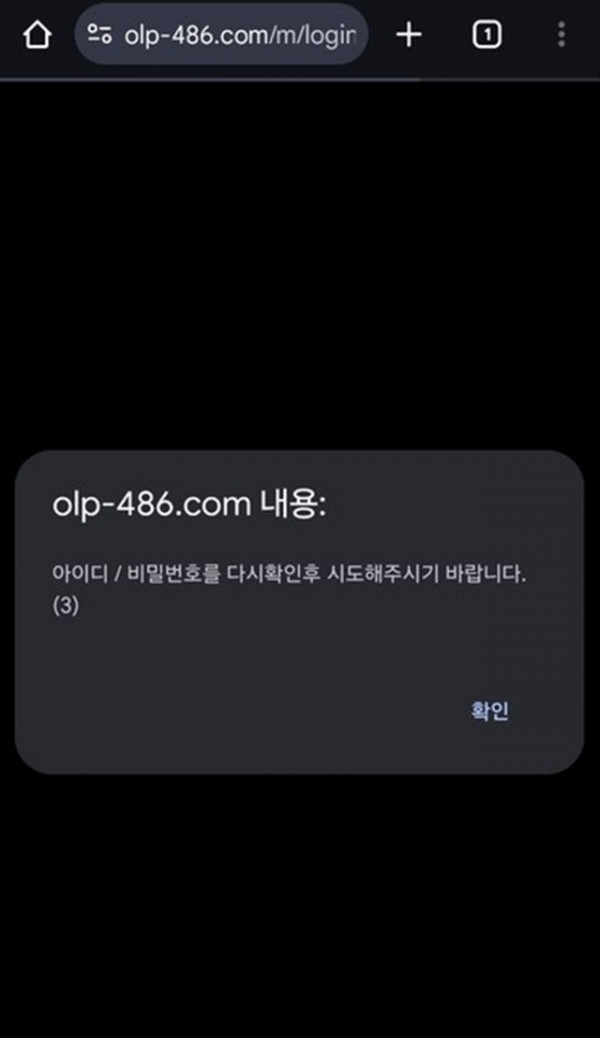Open a new browser tab
This screenshot has width=600, height=1038.
[x=409, y=35]
